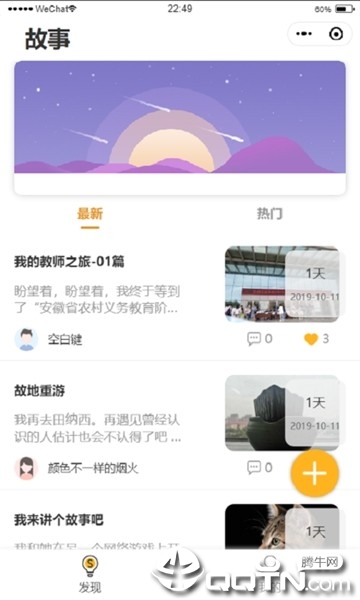Open the story 我来讲个故事吧
This screenshot has height=600, width=360.
(x=59, y=520)
